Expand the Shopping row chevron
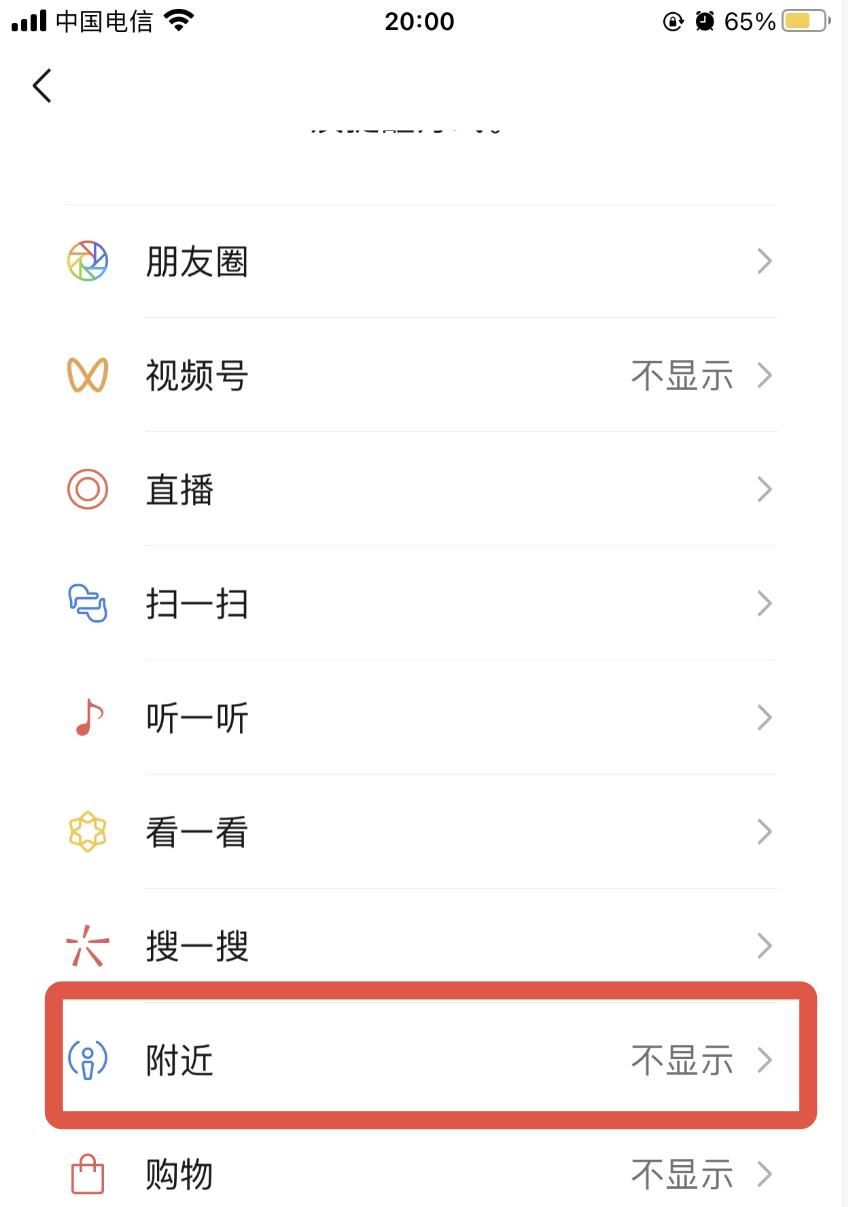The height and width of the screenshot is (1207, 848). point(764,1174)
